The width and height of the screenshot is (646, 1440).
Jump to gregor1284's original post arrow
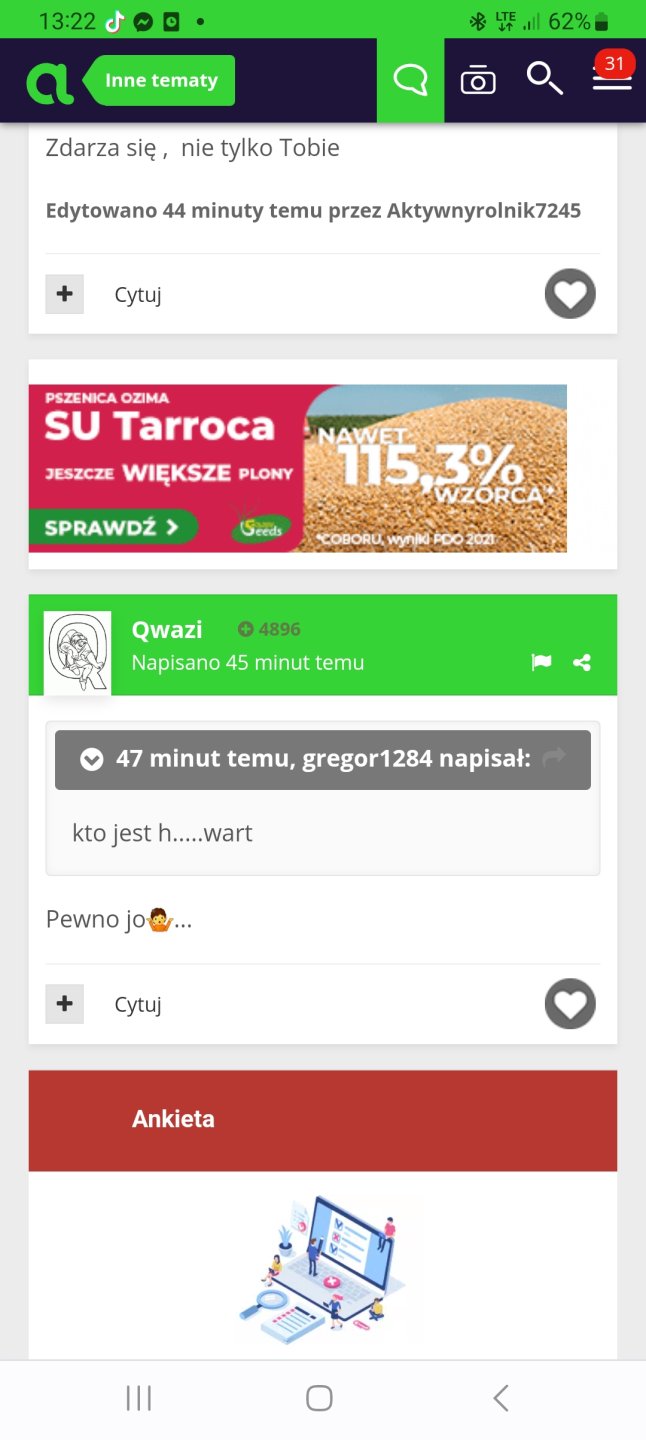pos(553,758)
